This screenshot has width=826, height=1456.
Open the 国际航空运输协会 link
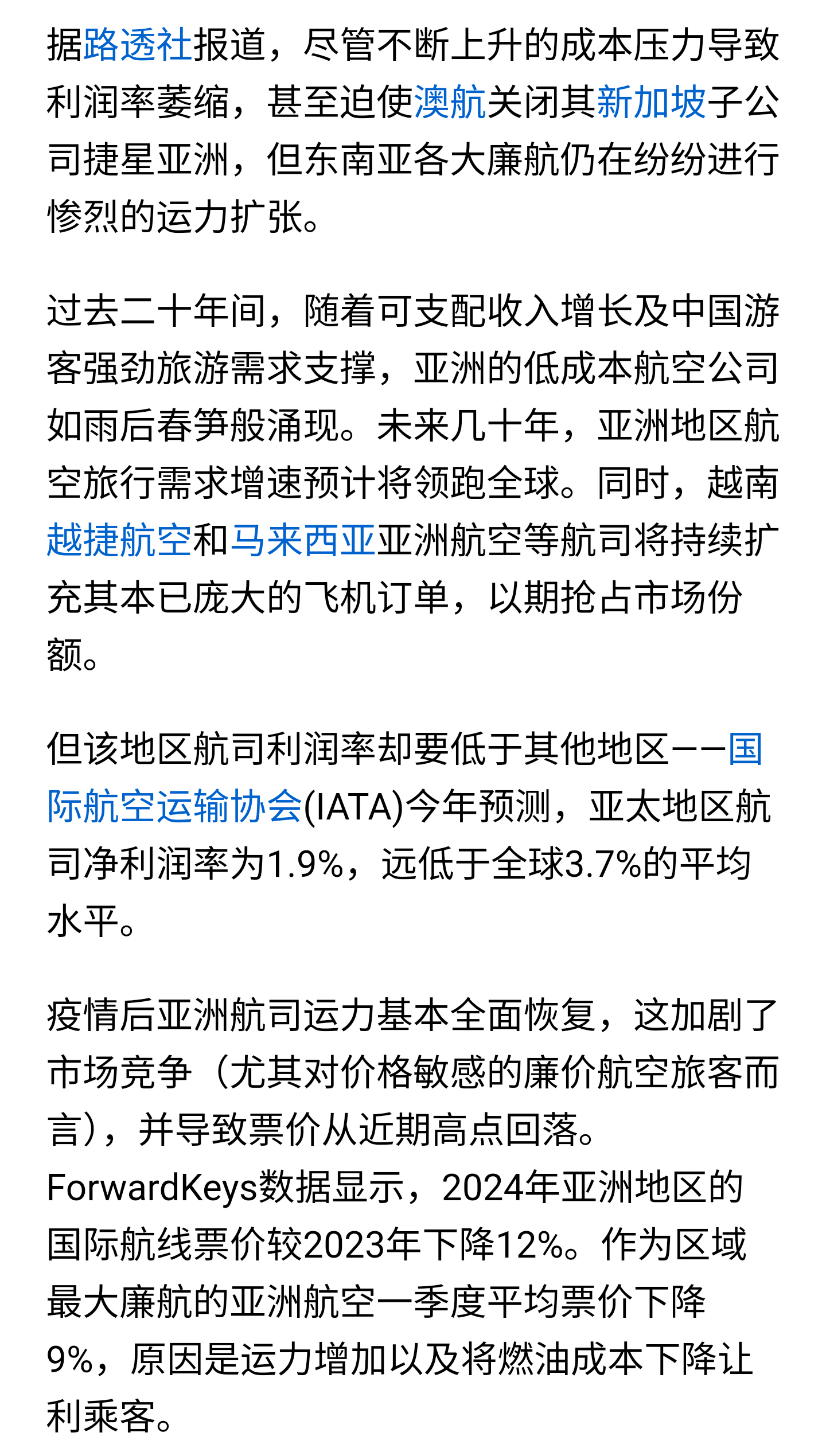tap(174, 806)
